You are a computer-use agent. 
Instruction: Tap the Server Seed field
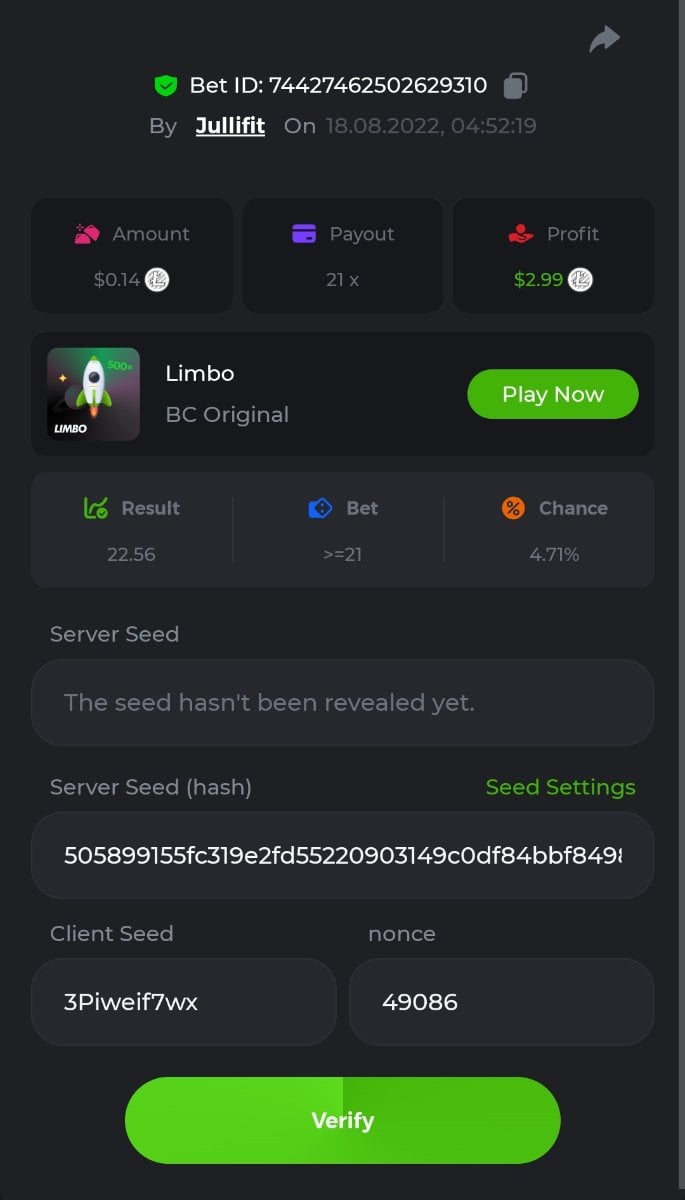[342, 702]
